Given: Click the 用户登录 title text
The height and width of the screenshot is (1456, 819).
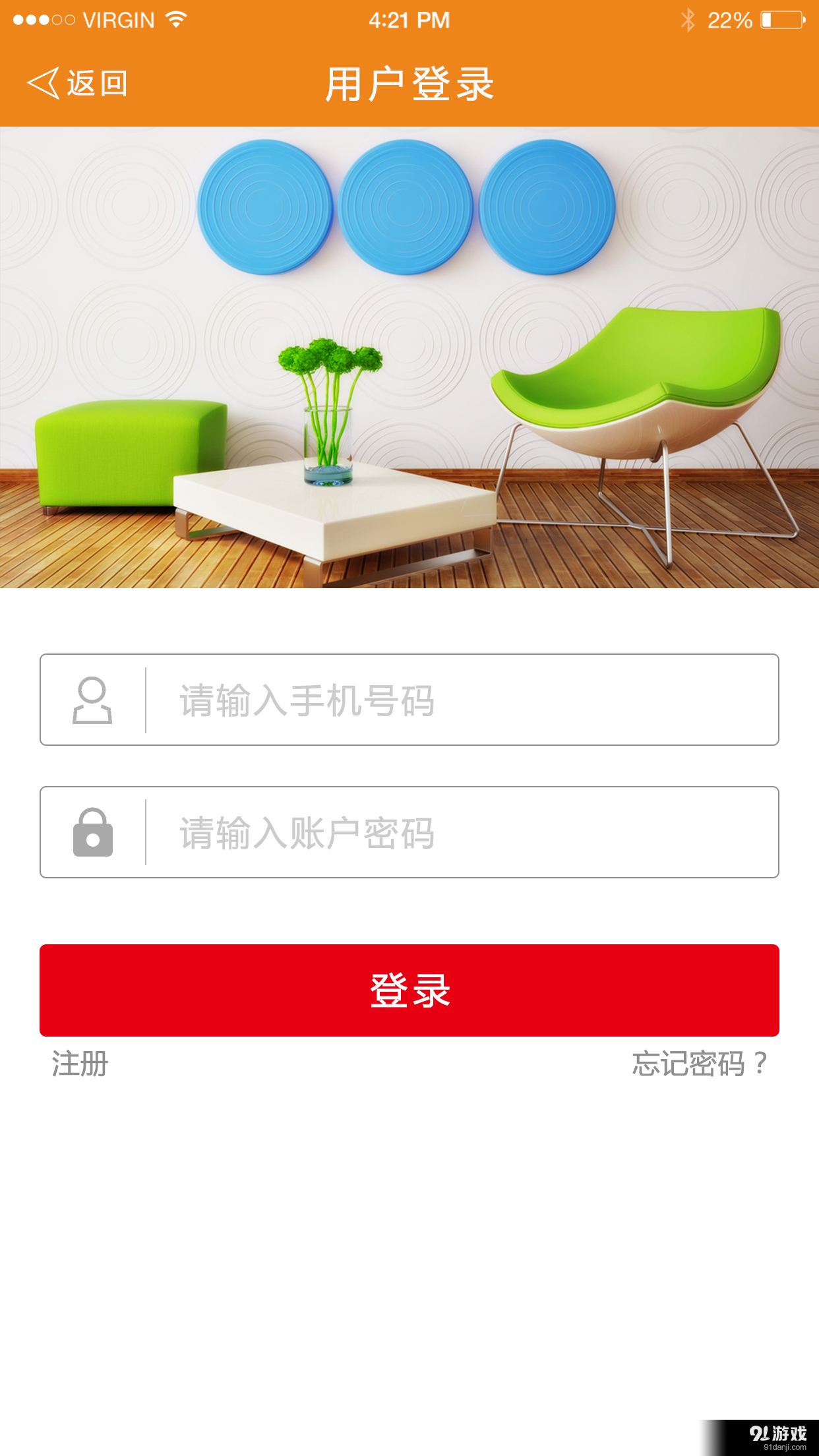Looking at the screenshot, I should click(x=409, y=83).
